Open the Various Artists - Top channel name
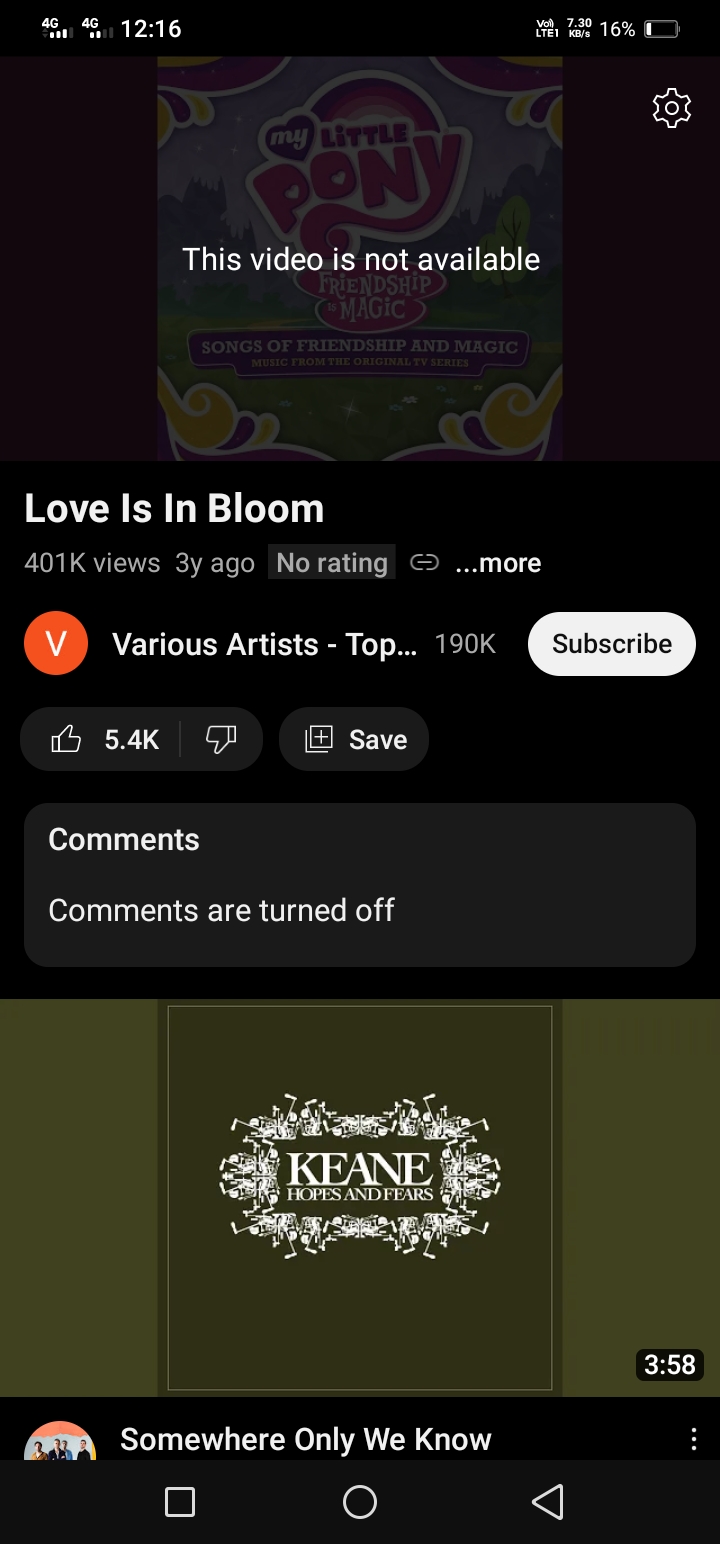Viewport: 720px width, 1544px height. click(264, 644)
